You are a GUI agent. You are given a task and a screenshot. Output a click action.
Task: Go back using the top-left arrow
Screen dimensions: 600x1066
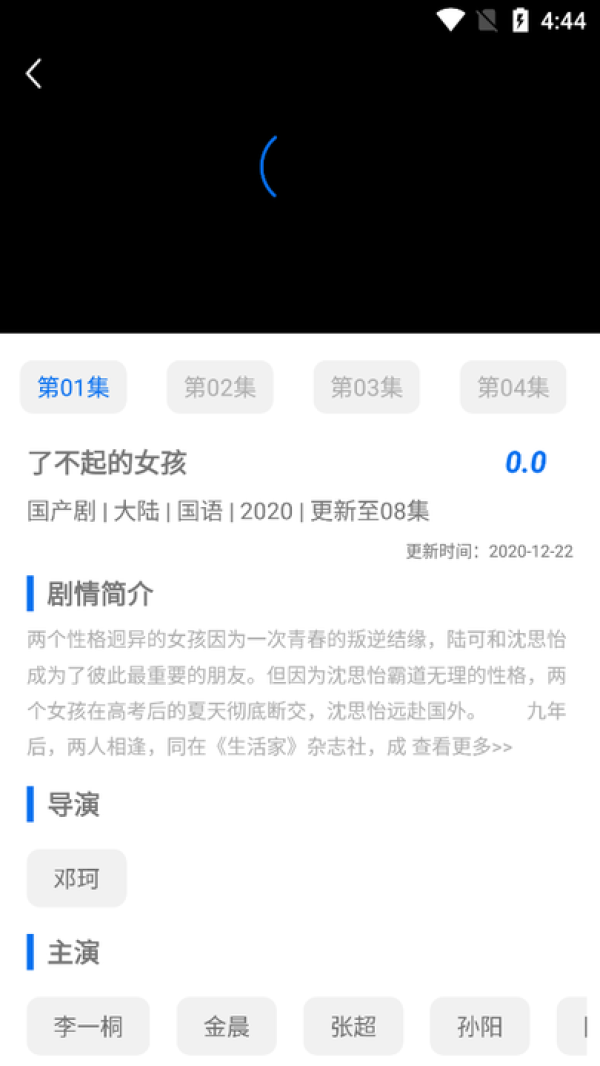[34, 73]
